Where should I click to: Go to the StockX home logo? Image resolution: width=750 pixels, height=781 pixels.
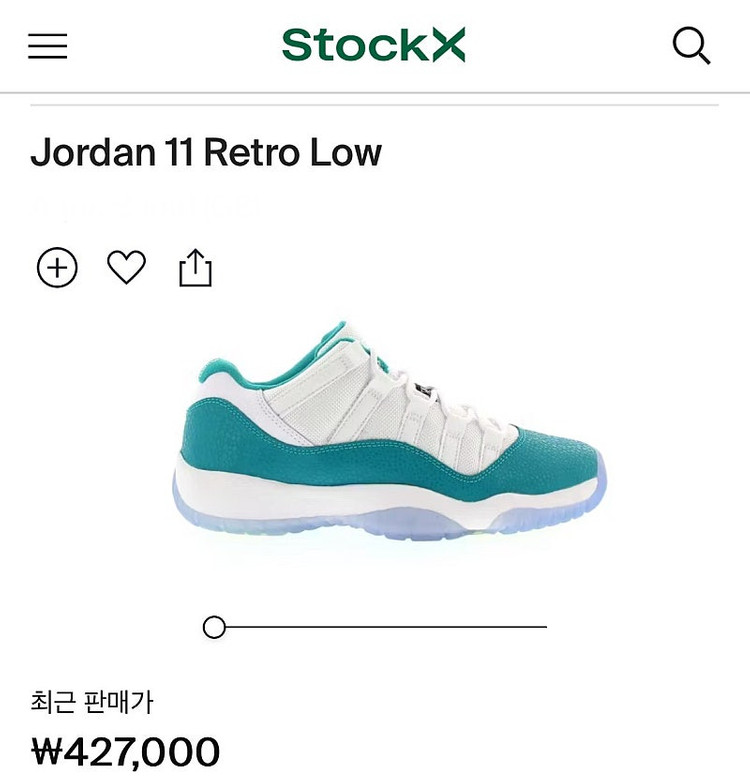(x=373, y=45)
